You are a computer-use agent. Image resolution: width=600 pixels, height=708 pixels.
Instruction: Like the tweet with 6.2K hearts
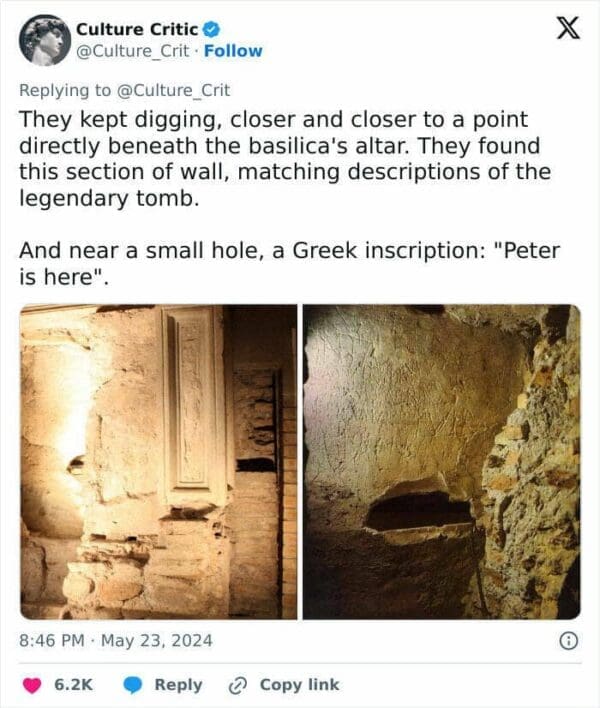click(32, 685)
